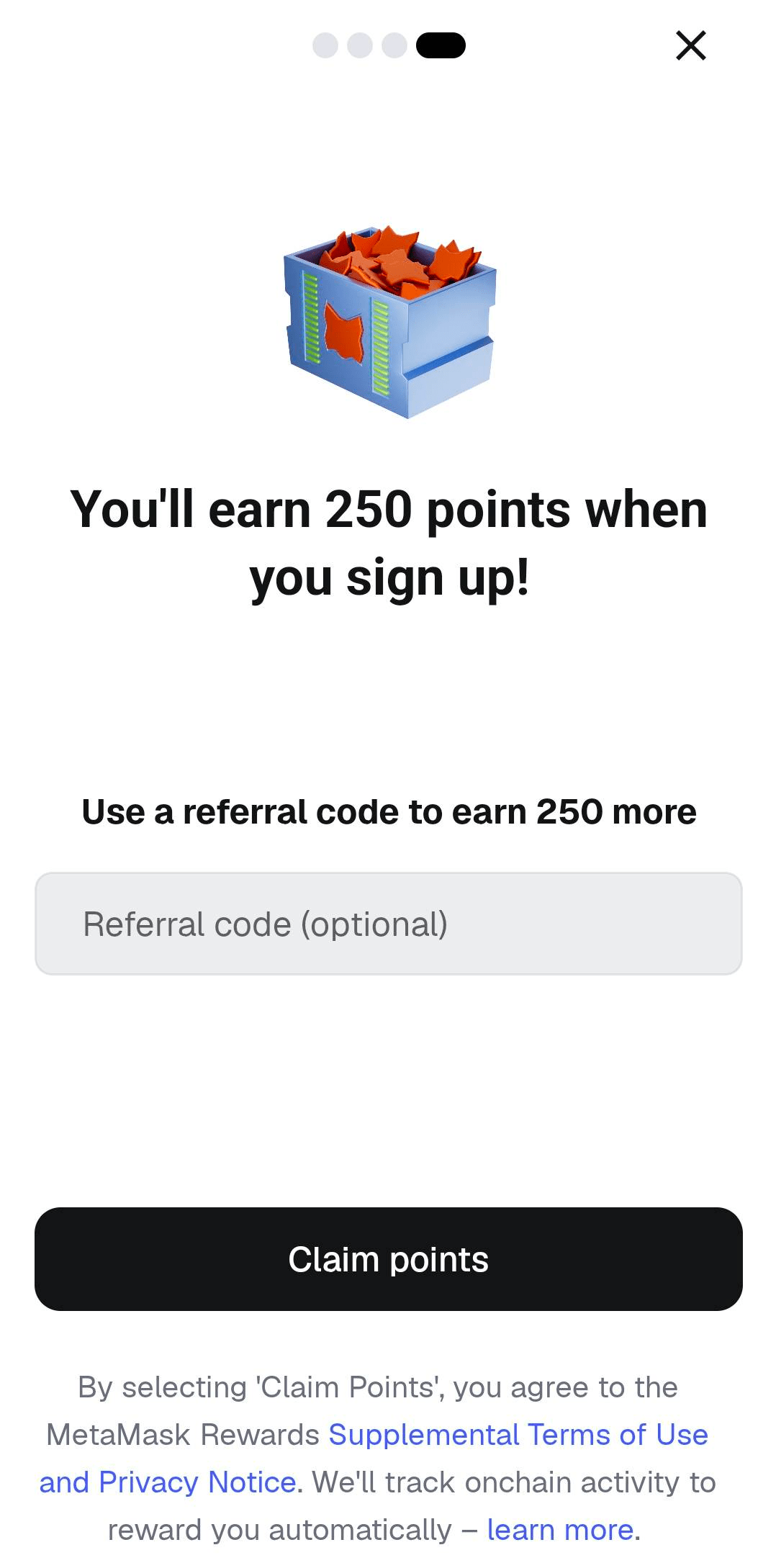Select the second progress dot

coord(358,45)
